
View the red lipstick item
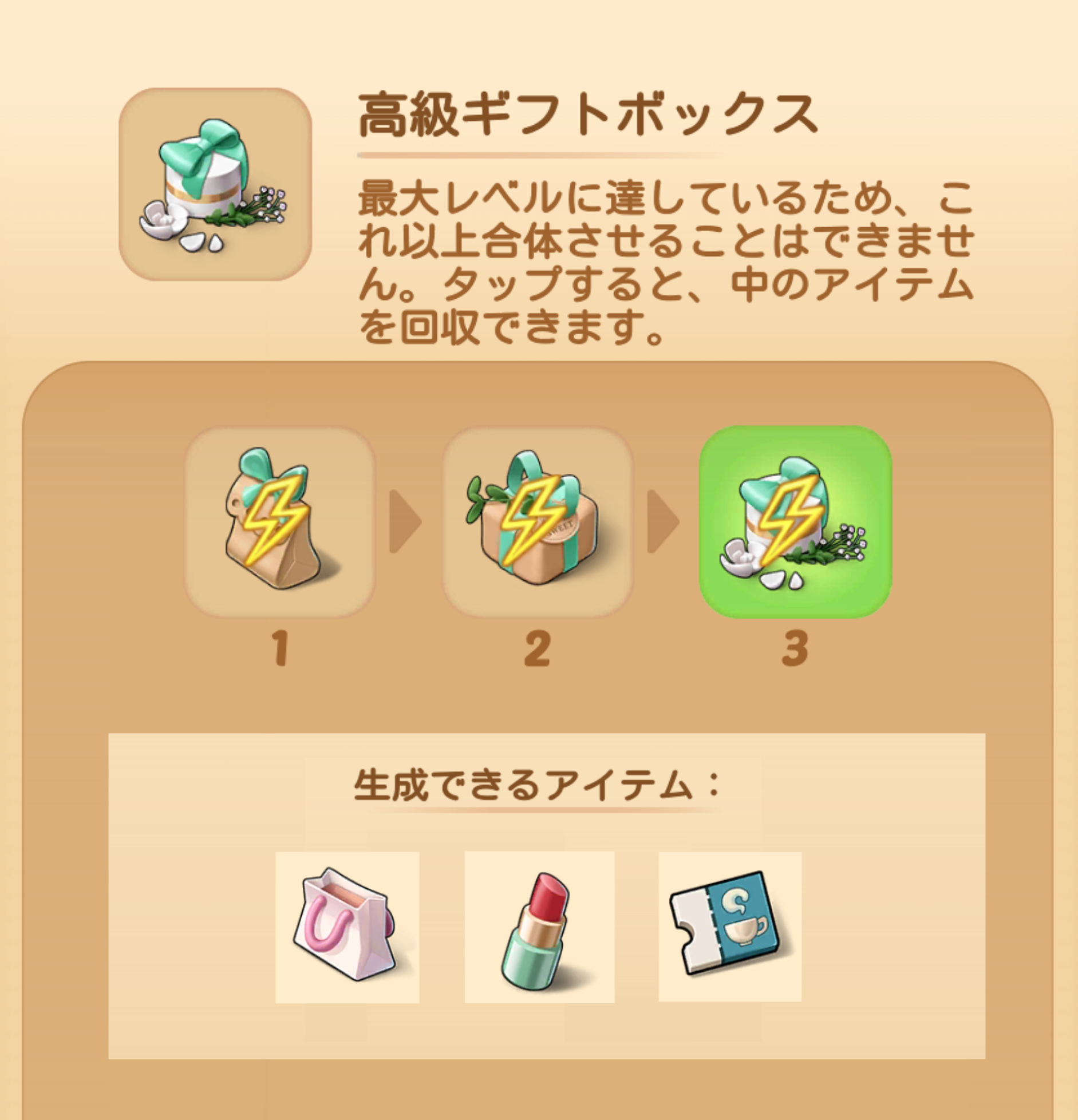tap(539, 927)
